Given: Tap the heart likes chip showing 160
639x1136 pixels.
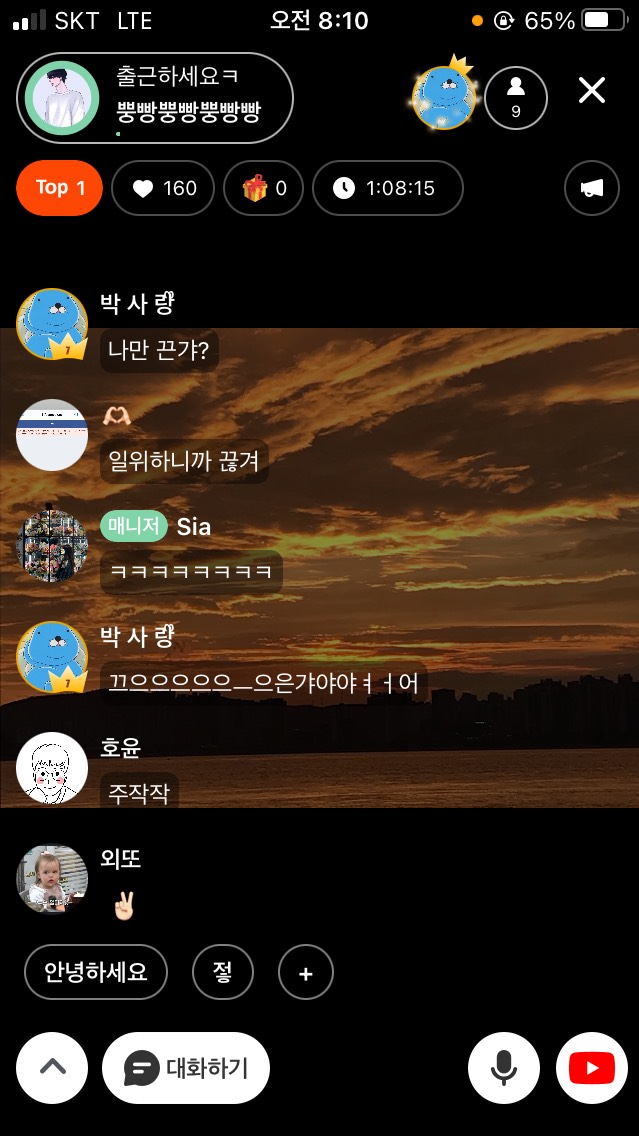Looking at the screenshot, I should [163, 188].
